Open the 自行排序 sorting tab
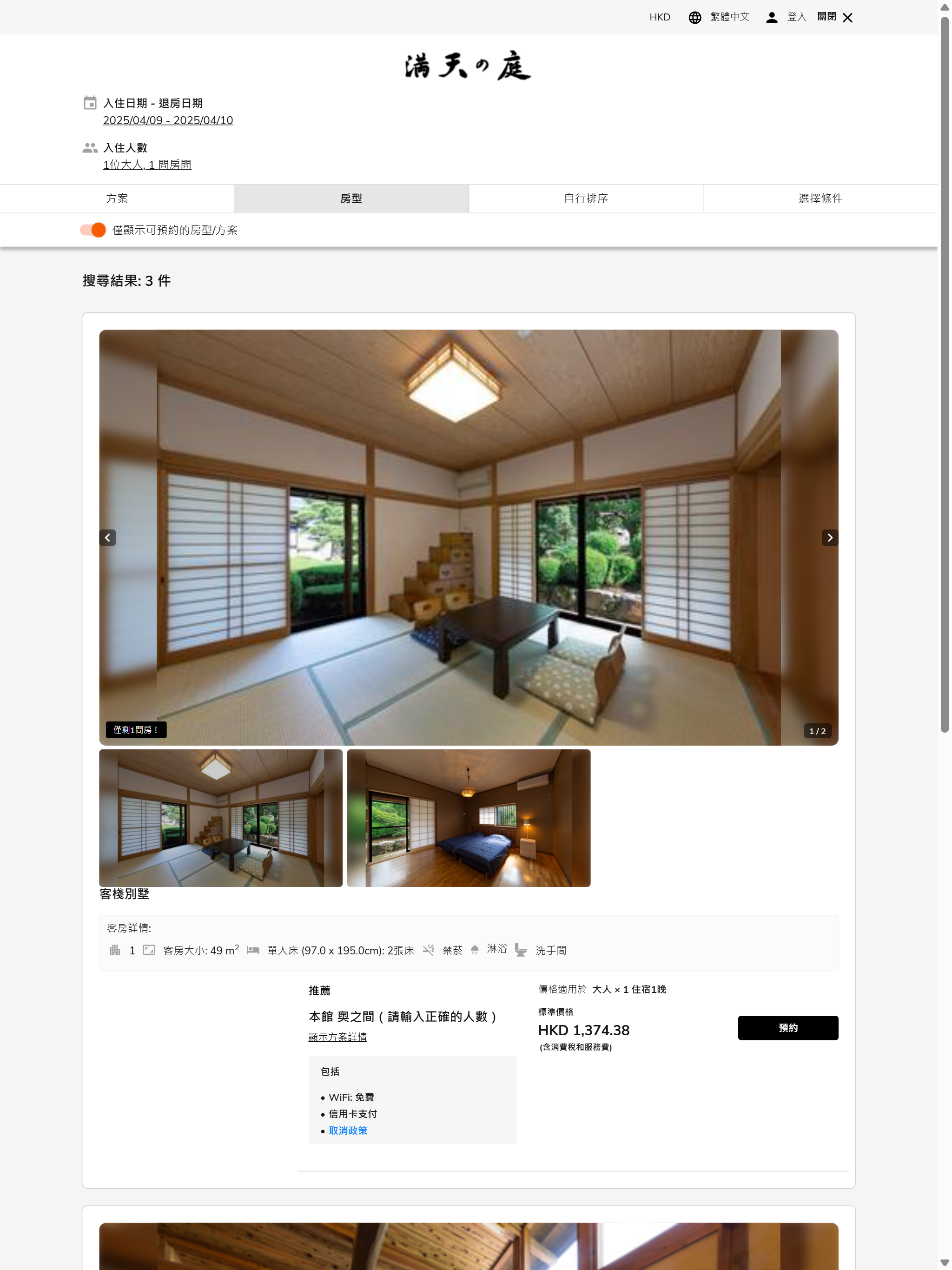The height and width of the screenshot is (1270, 952). pos(585,198)
